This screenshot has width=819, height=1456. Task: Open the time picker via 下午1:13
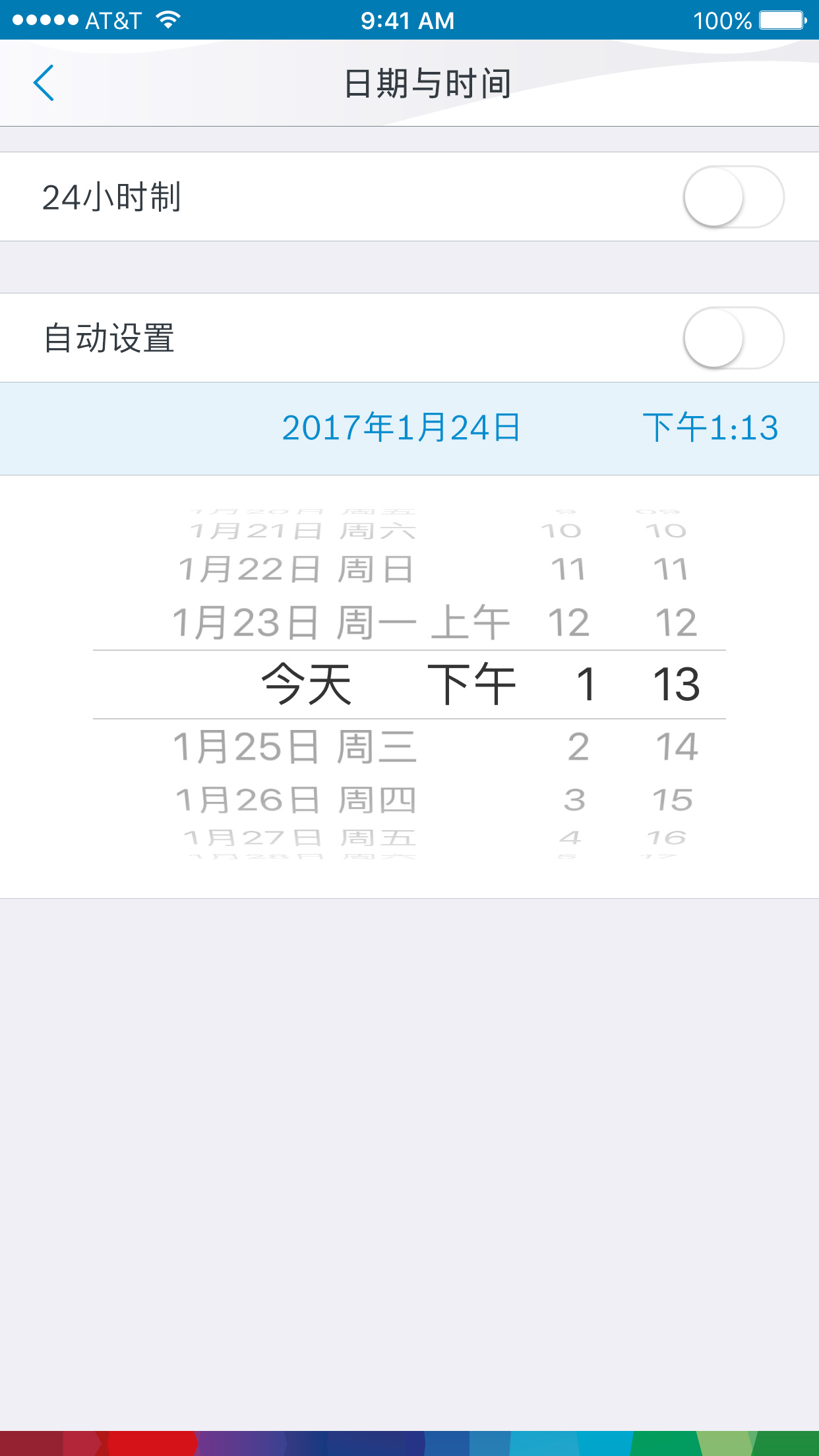[711, 429]
